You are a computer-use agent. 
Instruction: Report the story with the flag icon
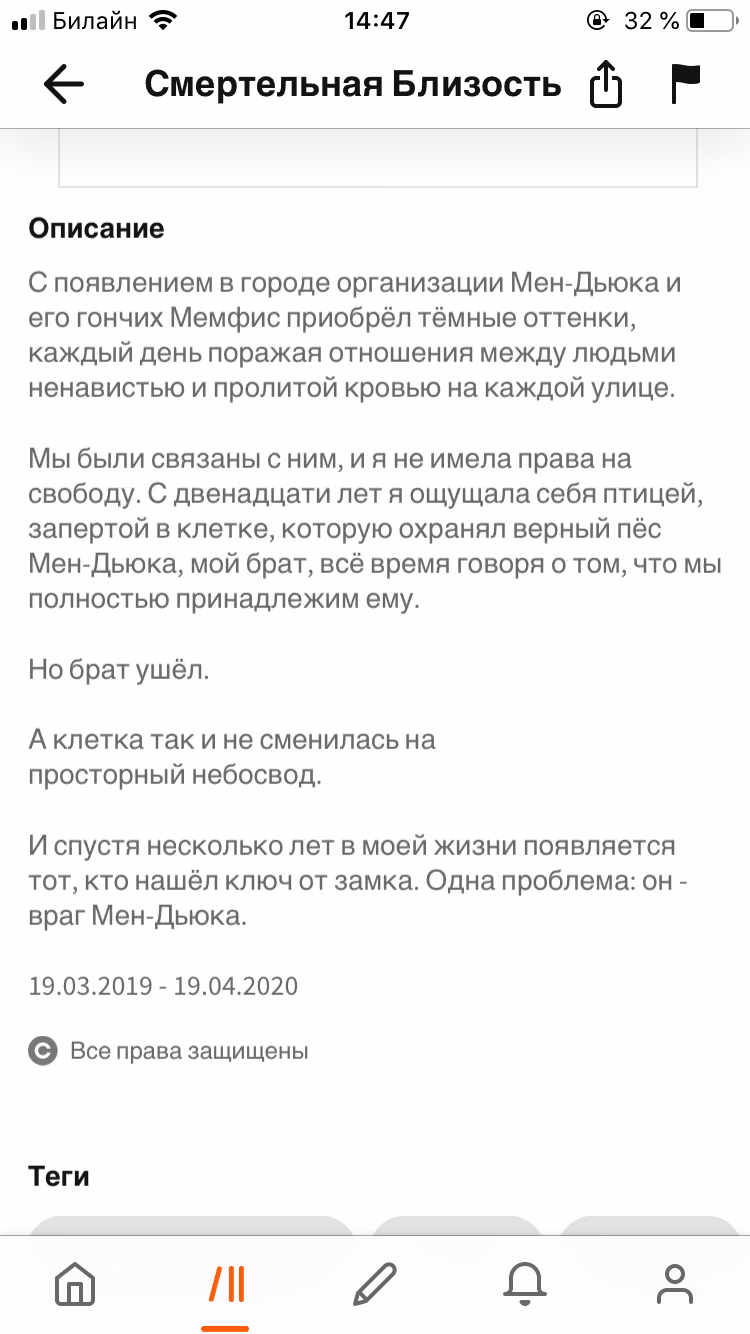pos(686,84)
